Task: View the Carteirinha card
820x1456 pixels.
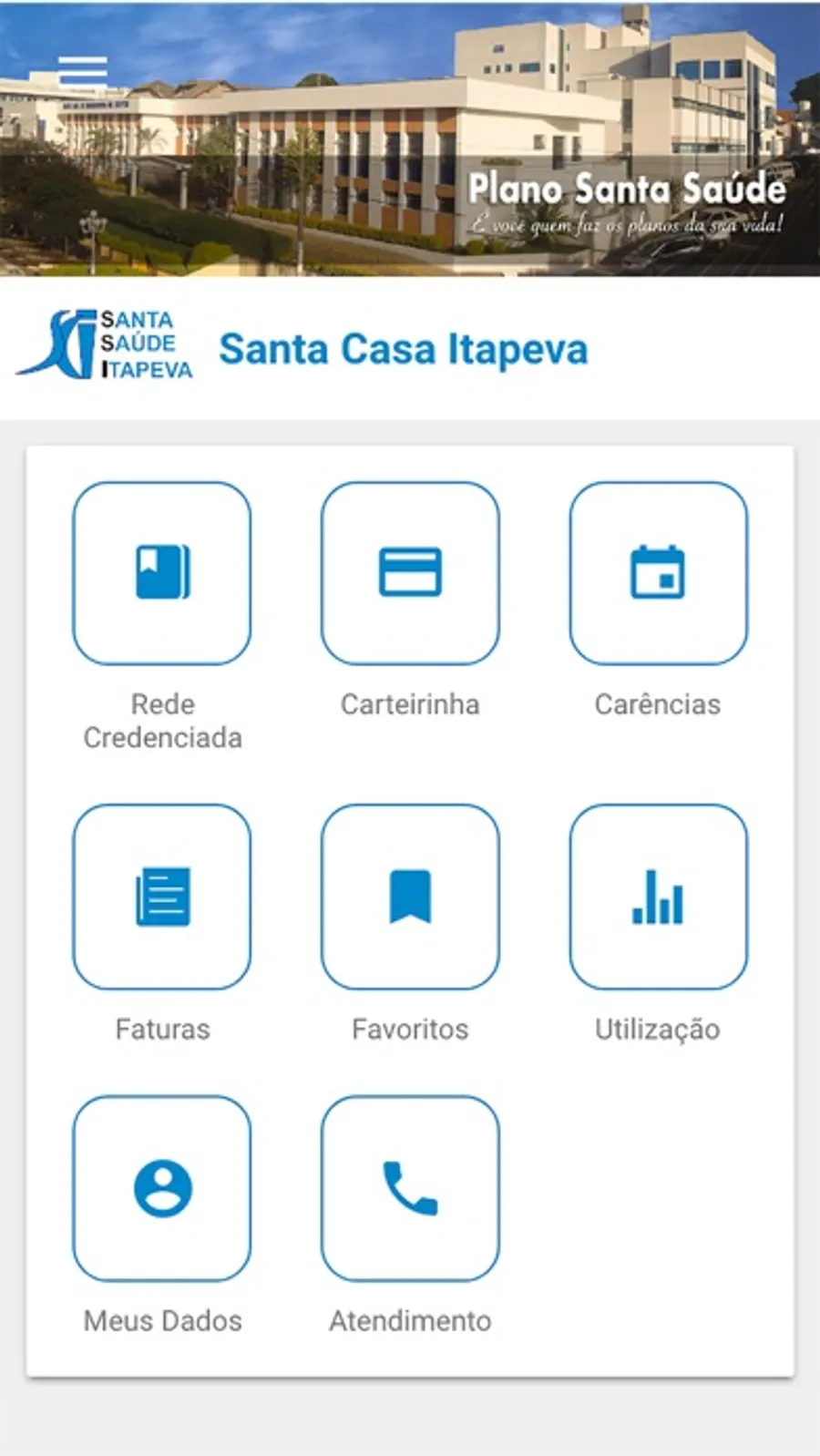Action: (x=410, y=573)
